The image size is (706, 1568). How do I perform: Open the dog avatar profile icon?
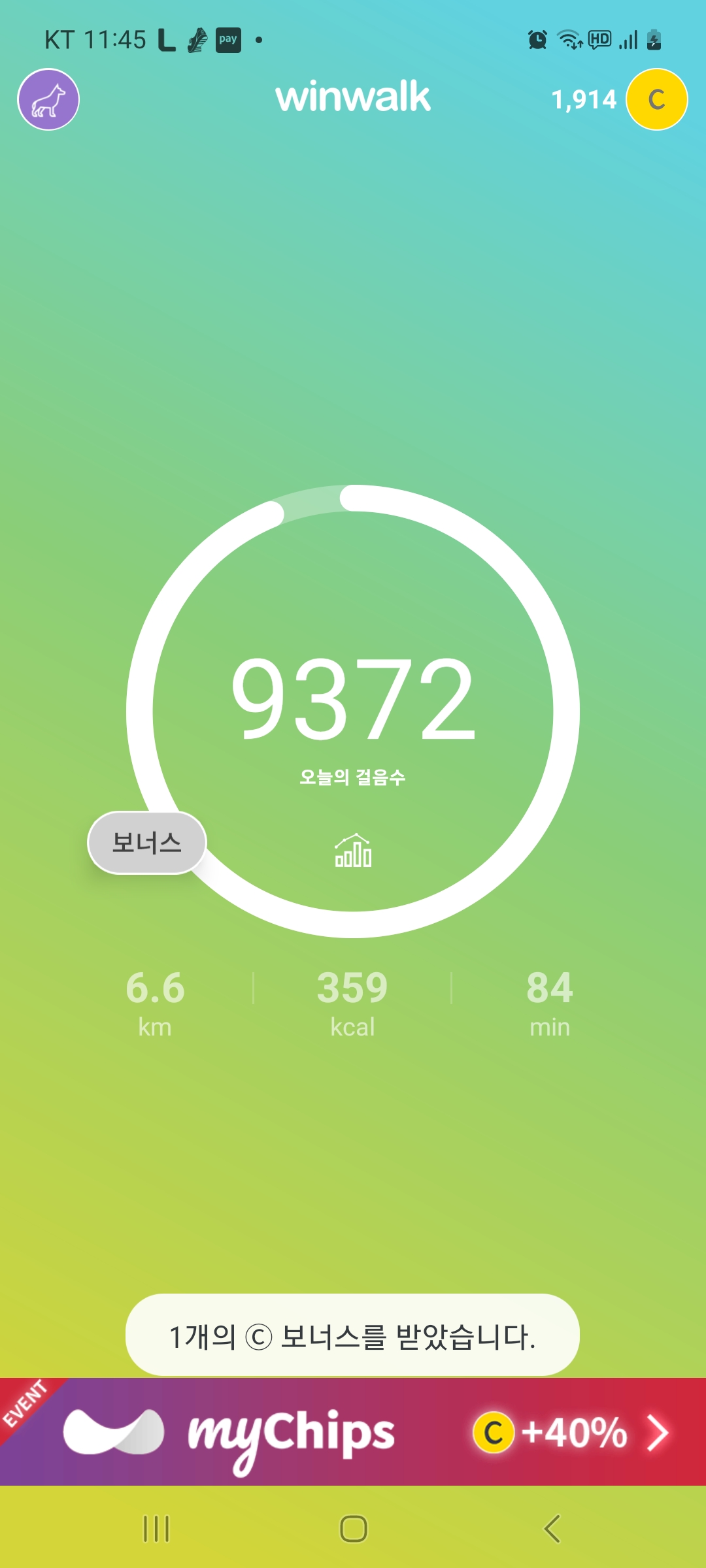[48, 99]
